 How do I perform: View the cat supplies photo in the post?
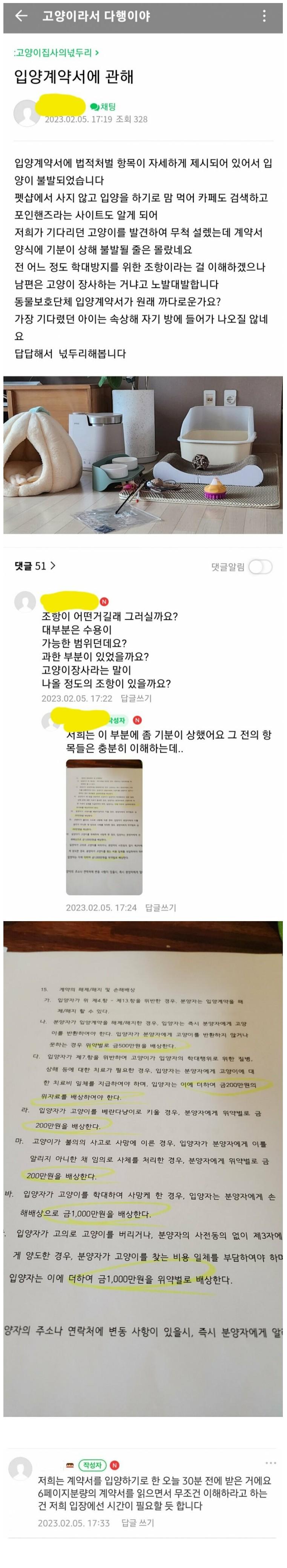point(143,455)
